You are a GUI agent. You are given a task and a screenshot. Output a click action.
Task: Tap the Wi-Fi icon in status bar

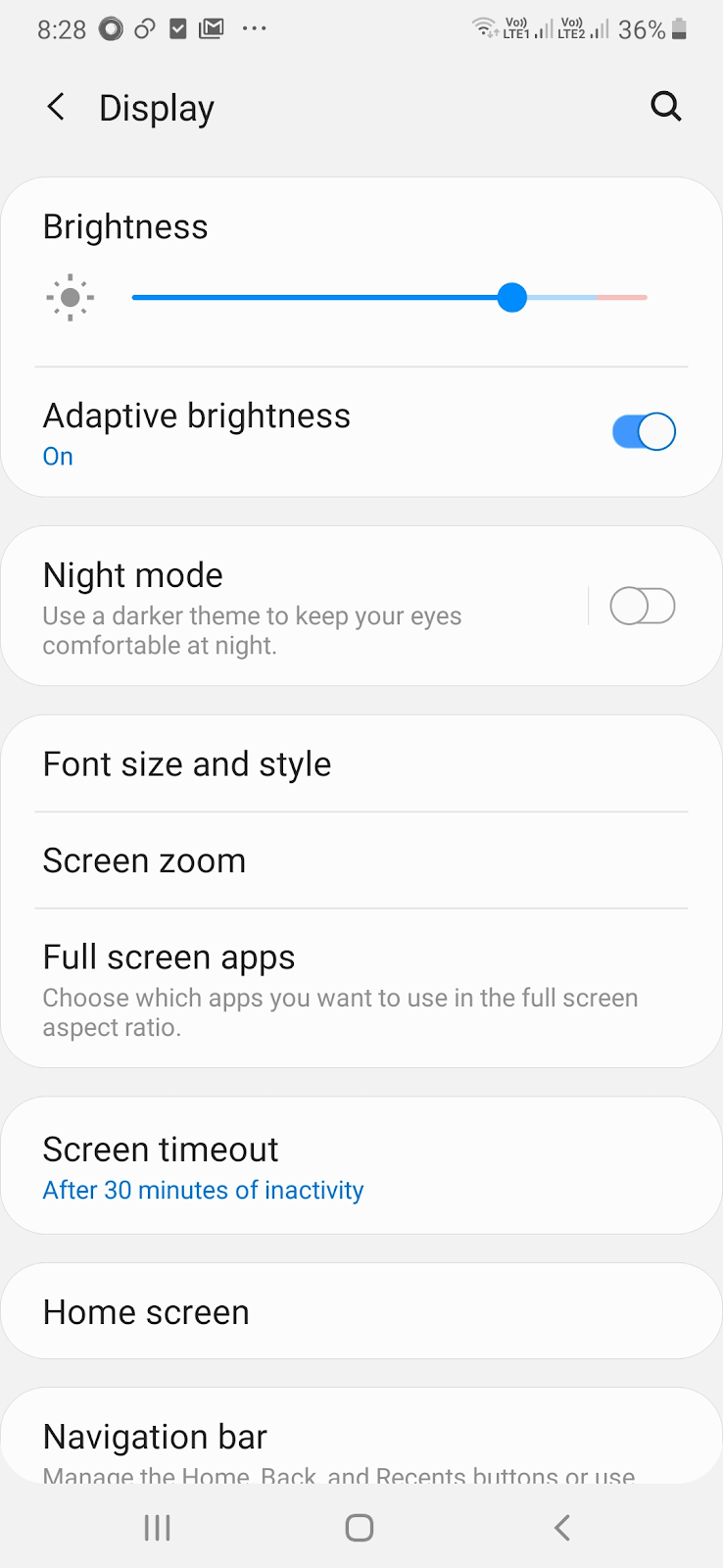(x=484, y=29)
